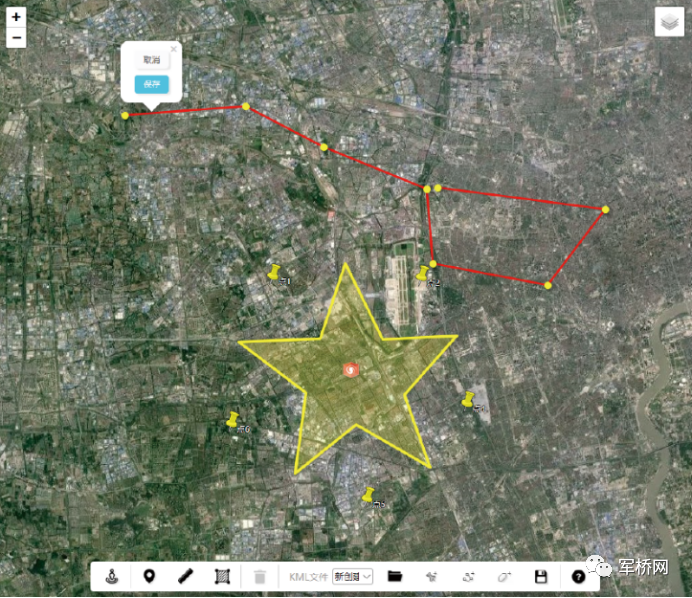Image resolution: width=692 pixels, height=598 pixels.
Task: Open the map layers switcher
Action: [669, 22]
